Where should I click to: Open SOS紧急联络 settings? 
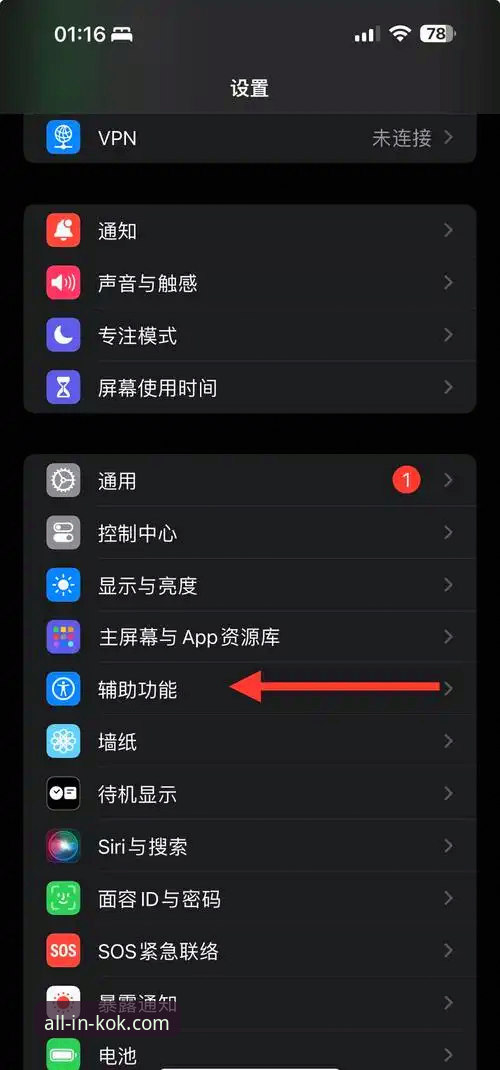point(250,951)
